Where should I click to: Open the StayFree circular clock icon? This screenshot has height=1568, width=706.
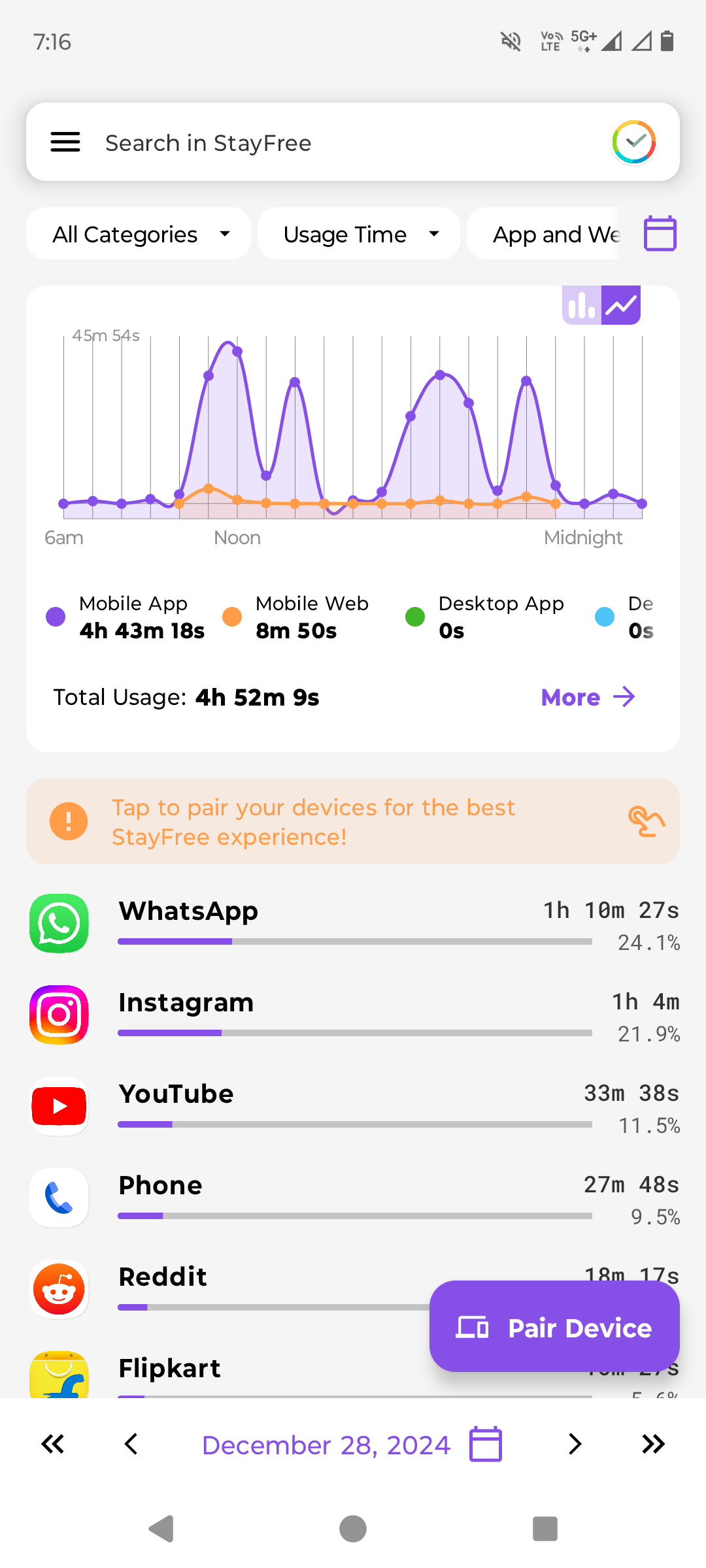(633, 142)
